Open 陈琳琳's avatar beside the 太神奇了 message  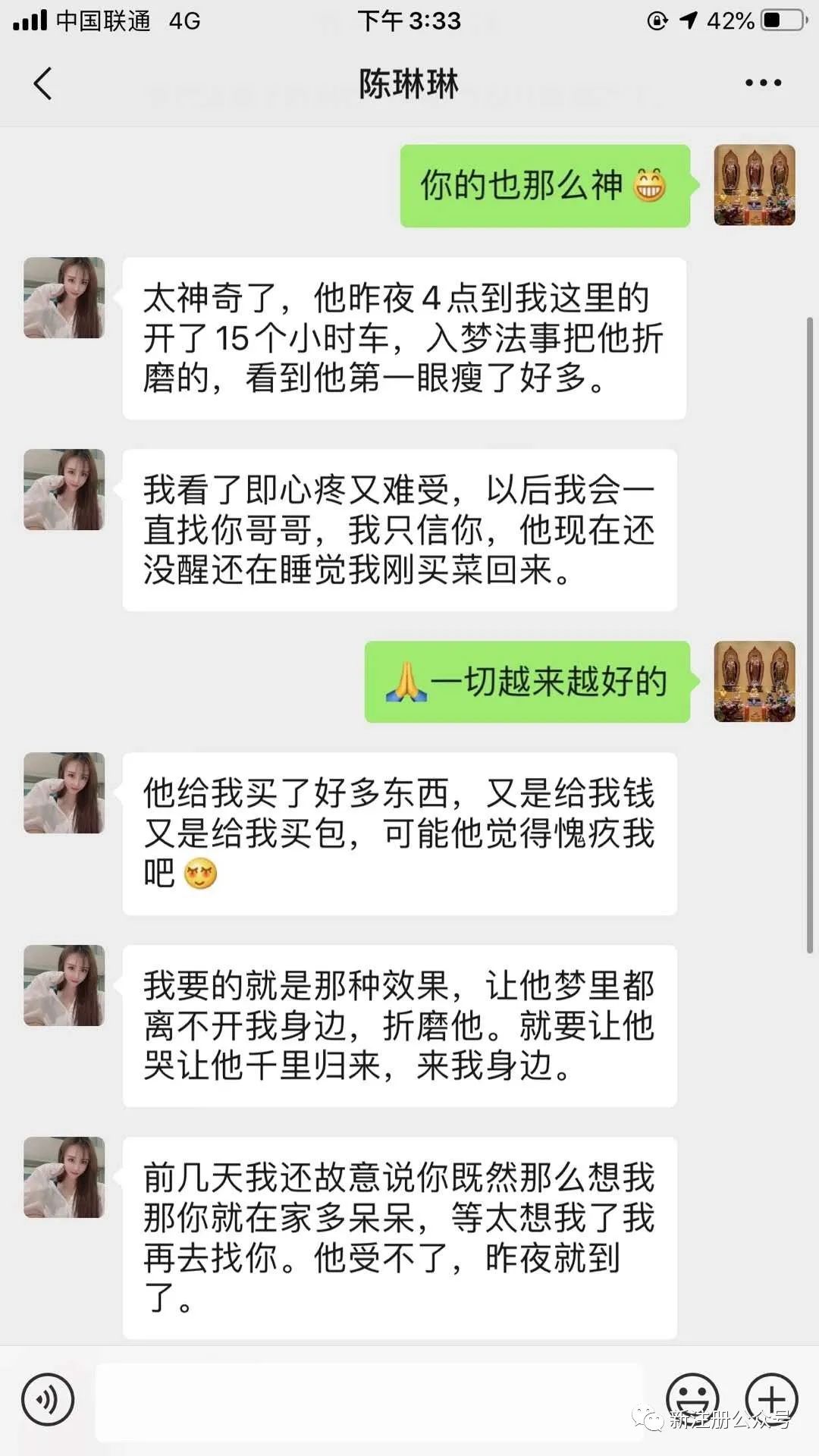(64, 298)
